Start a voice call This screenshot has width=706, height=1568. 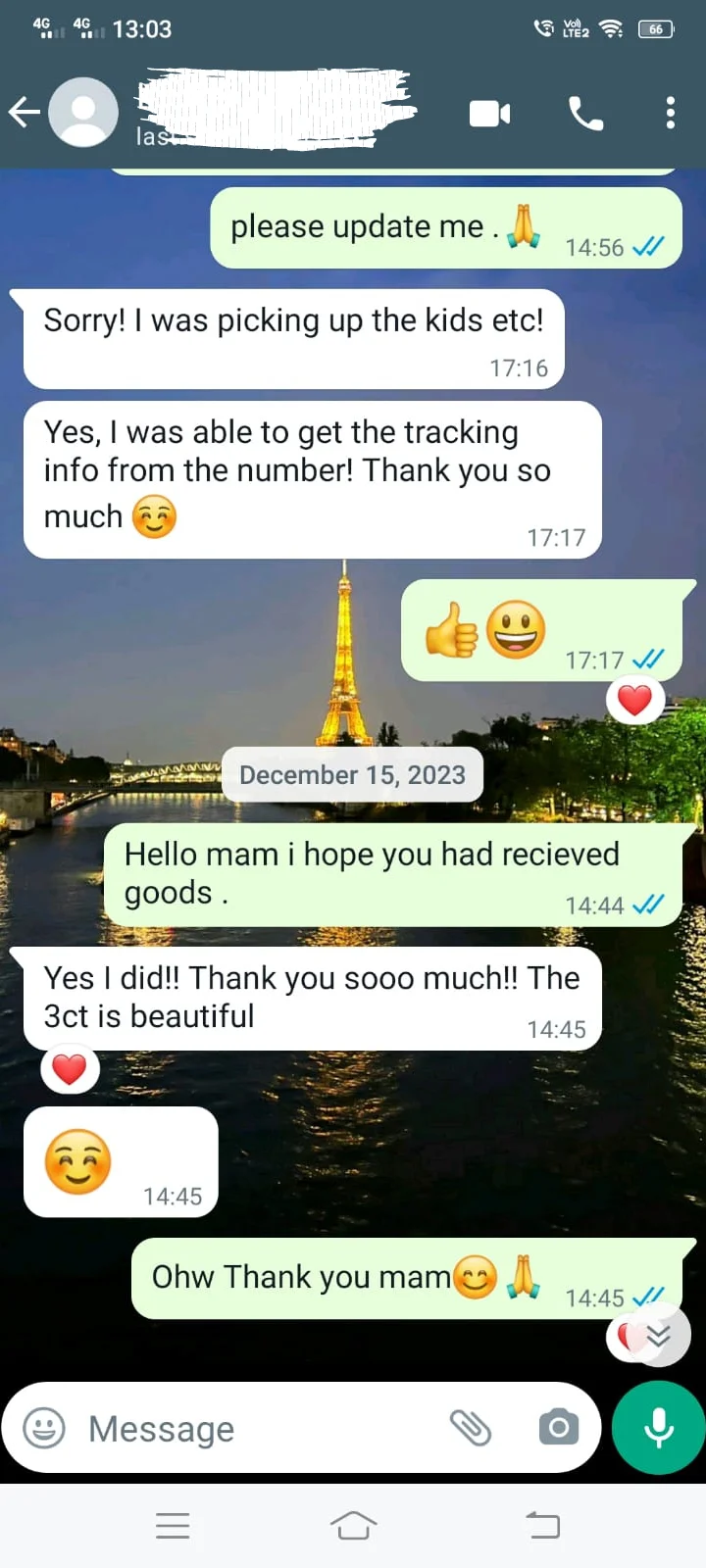[585, 114]
